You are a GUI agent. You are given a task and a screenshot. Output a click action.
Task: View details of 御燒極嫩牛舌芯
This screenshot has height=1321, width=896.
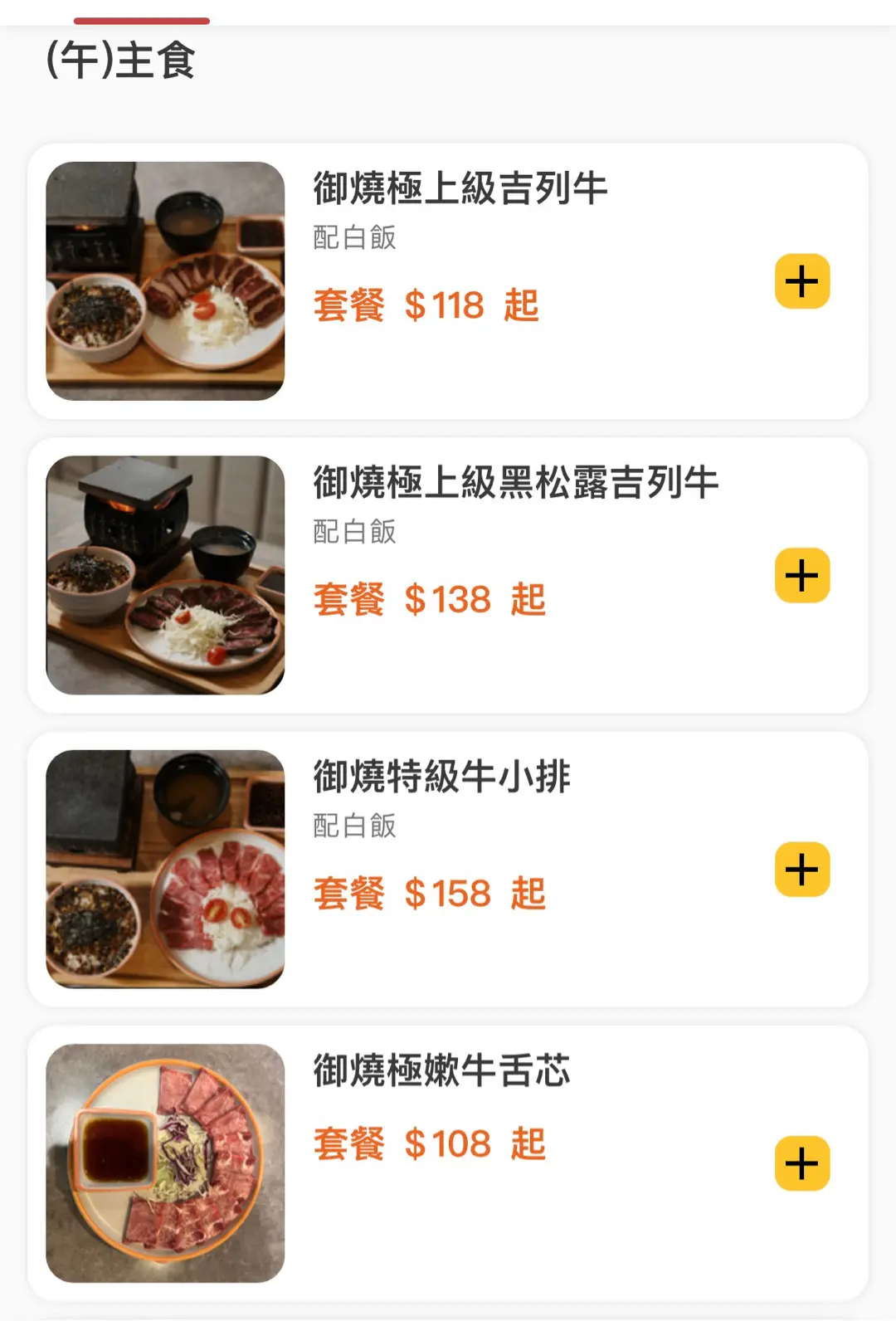coord(441,1071)
